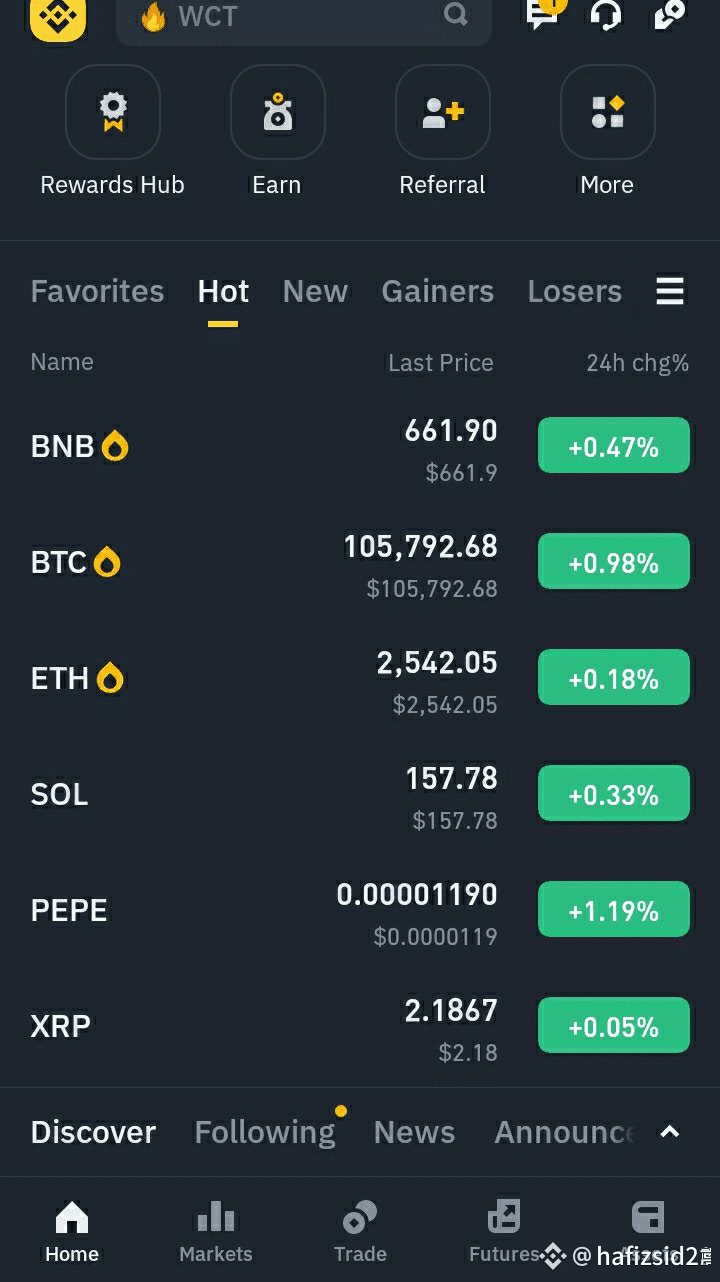This screenshot has height=1282, width=720.
Task: Switch to the News feed tab
Action: pos(414,1132)
